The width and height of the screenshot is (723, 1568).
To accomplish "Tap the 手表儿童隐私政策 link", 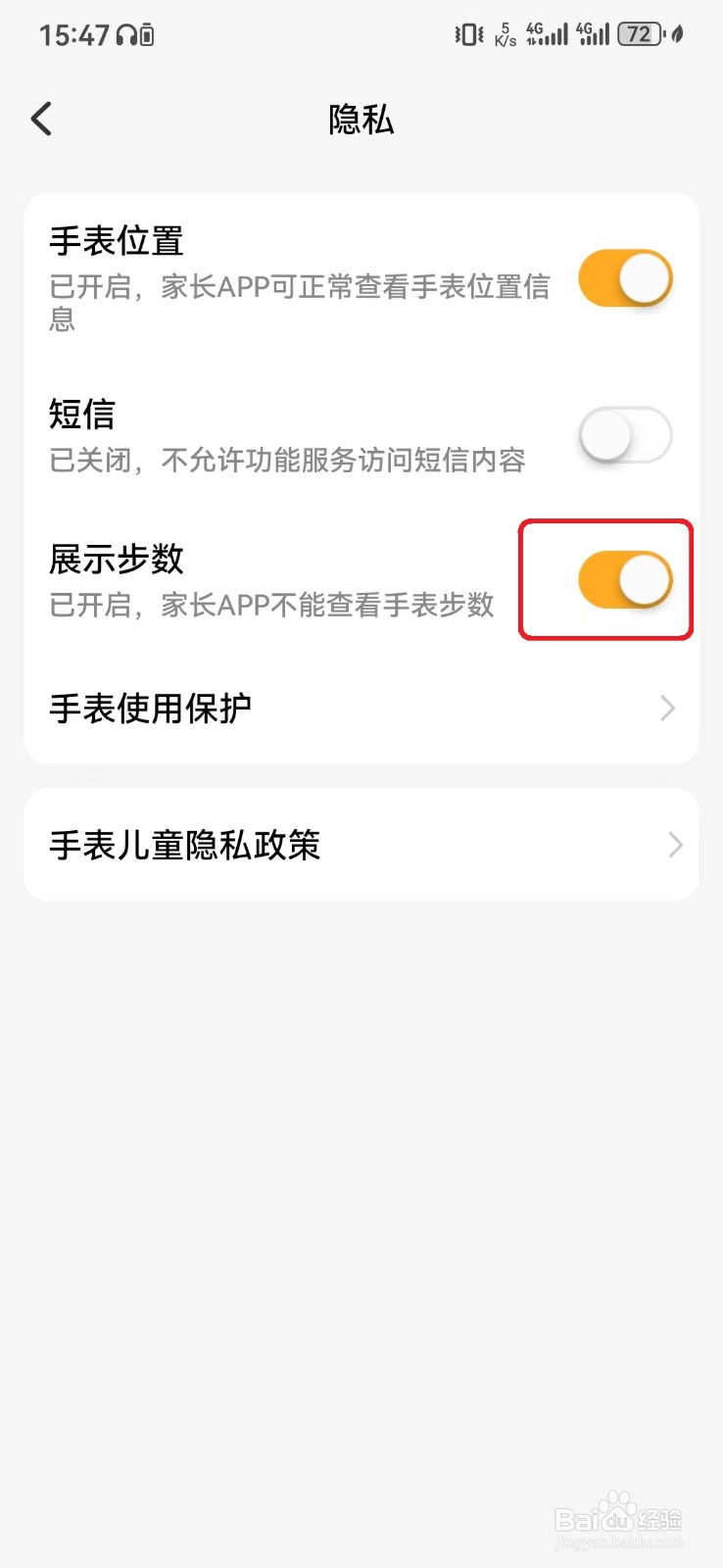I will click(x=185, y=844).
